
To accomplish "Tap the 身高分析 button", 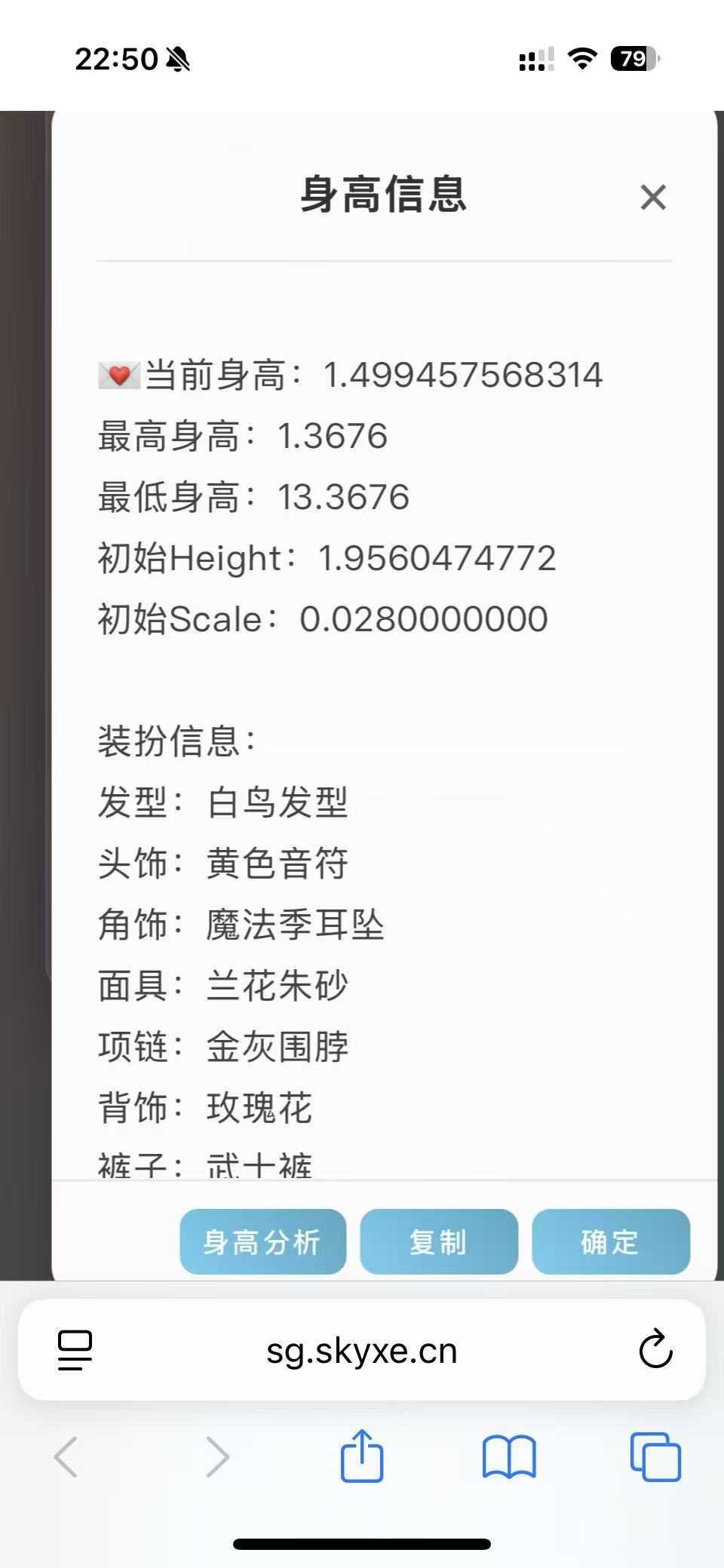I will pos(262,1241).
